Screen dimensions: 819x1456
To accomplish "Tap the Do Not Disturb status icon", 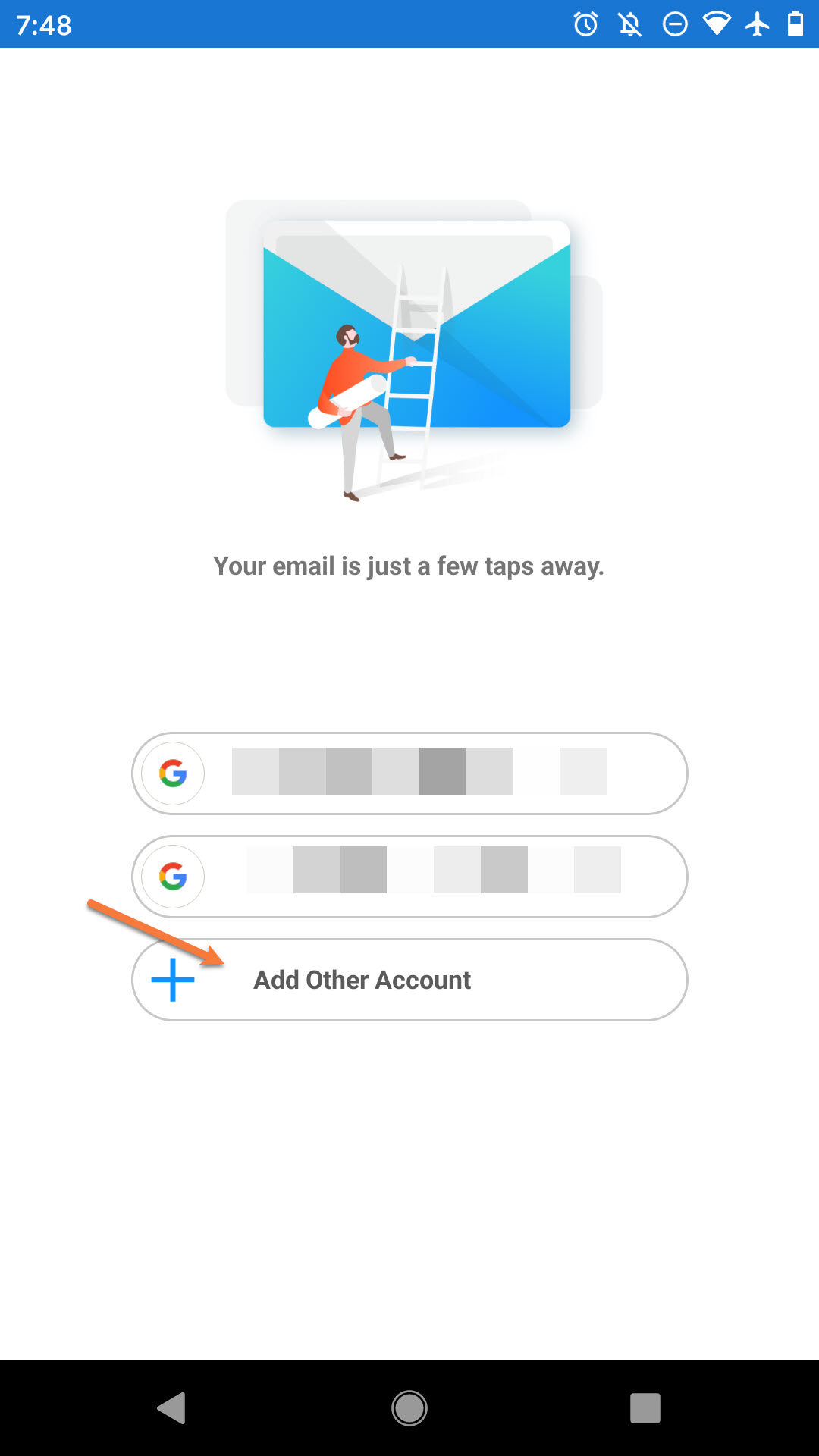I will pos(675,25).
